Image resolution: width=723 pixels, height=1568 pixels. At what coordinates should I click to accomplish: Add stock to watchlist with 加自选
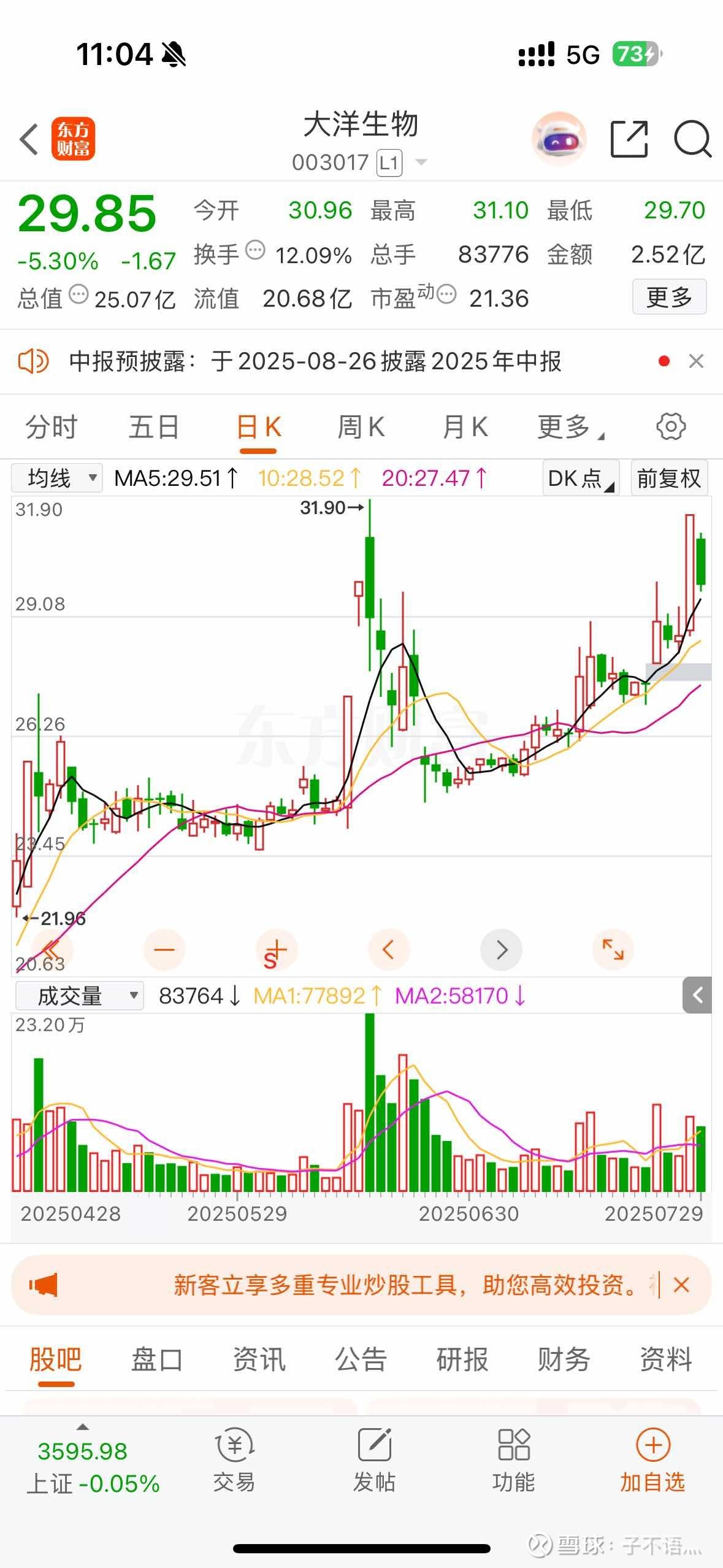(652, 1460)
